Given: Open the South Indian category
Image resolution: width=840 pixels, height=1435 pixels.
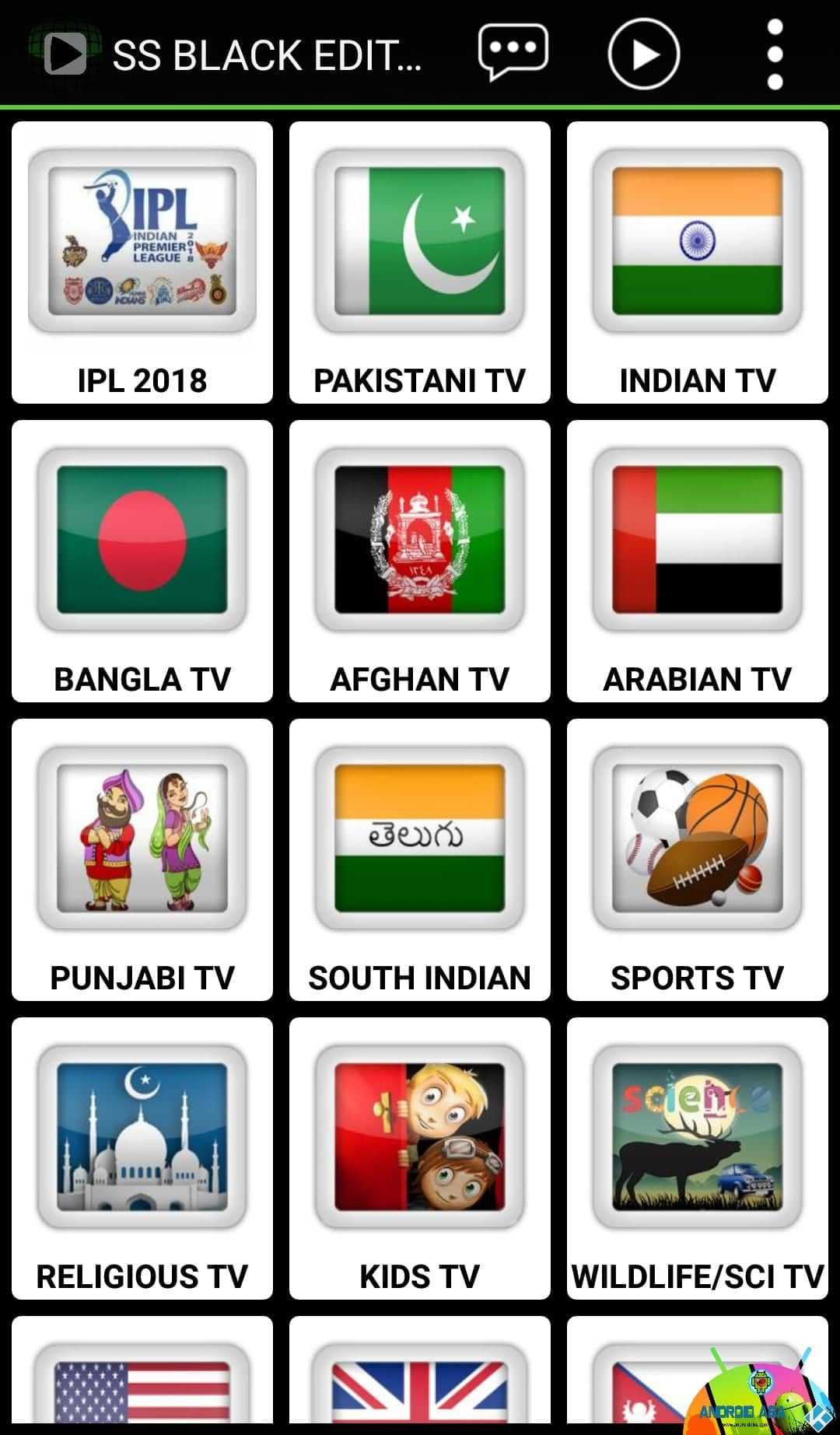Looking at the screenshot, I should click(x=420, y=859).
